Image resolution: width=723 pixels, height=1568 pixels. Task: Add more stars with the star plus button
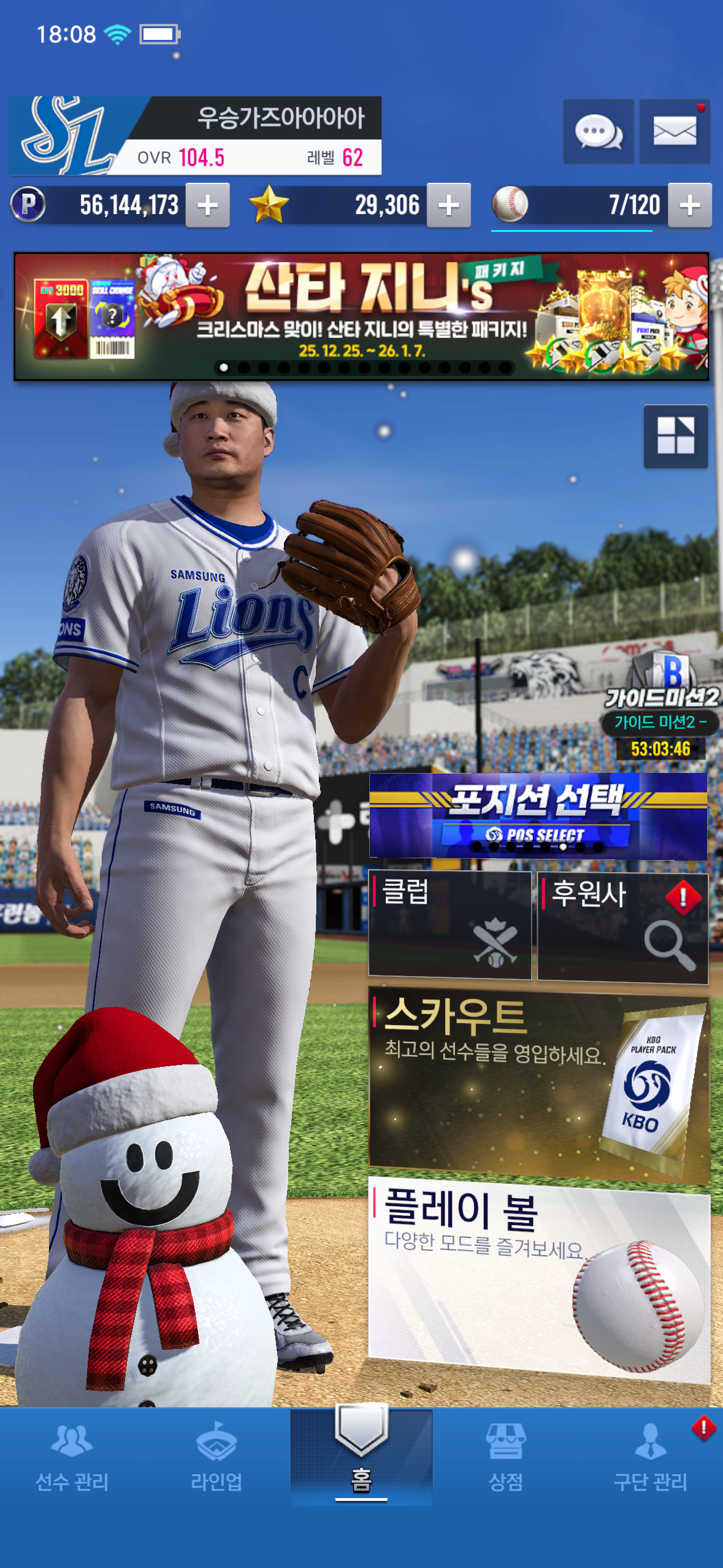[x=449, y=206]
